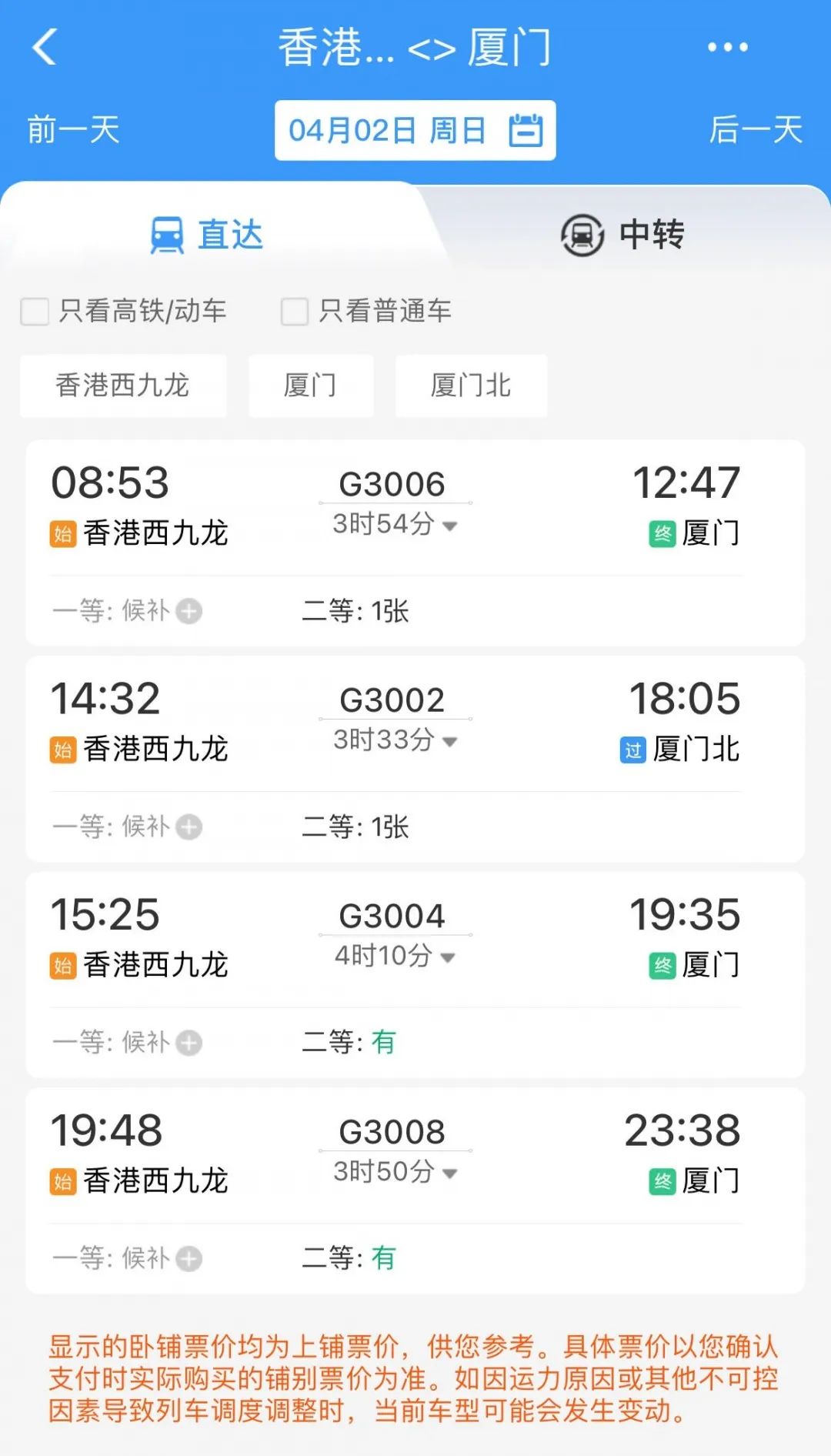Viewport: 831px width, 1456px height.
Task: Open the calendar date picker icon
Action: coord(527,129)
